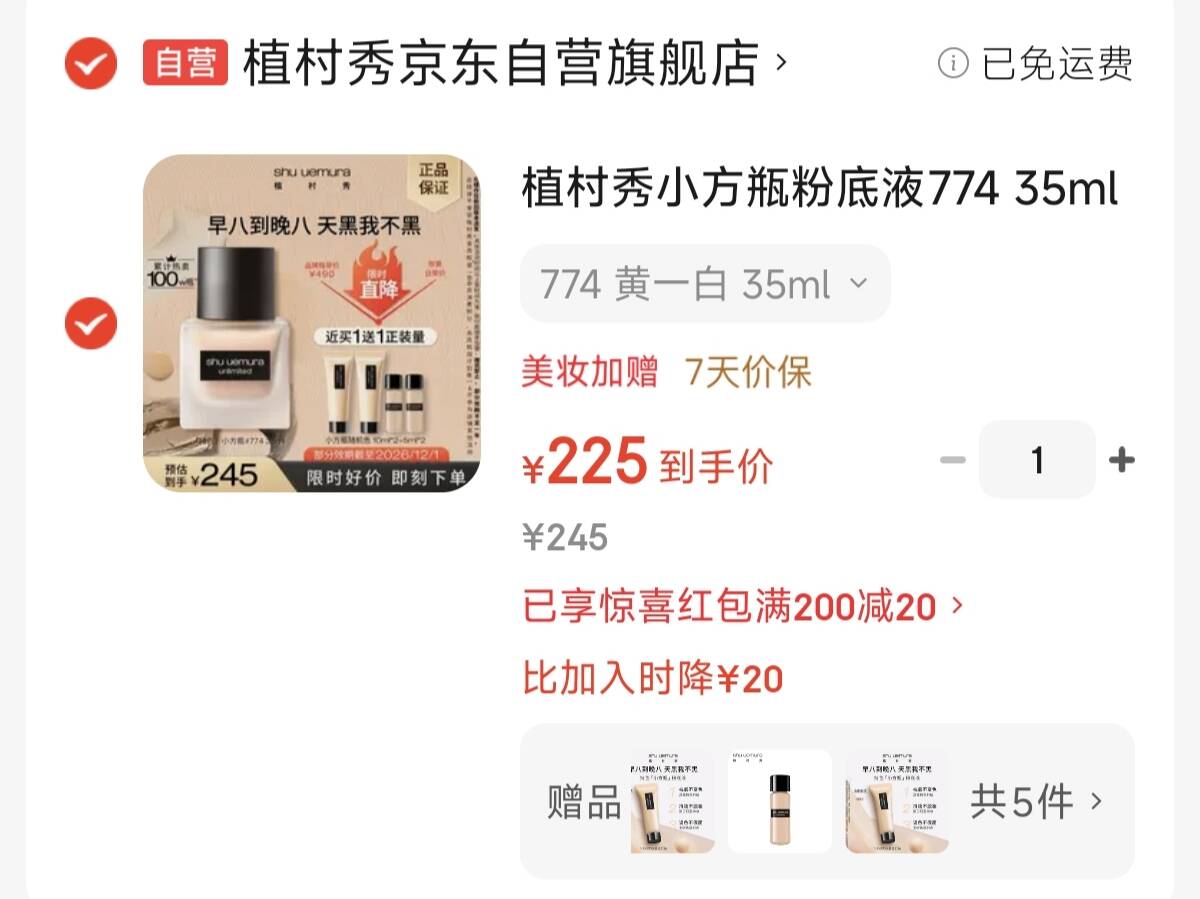1200x899 pixels.
Task: Open the 赠品 gifts list of 共5件
Action: click(827, 801)
